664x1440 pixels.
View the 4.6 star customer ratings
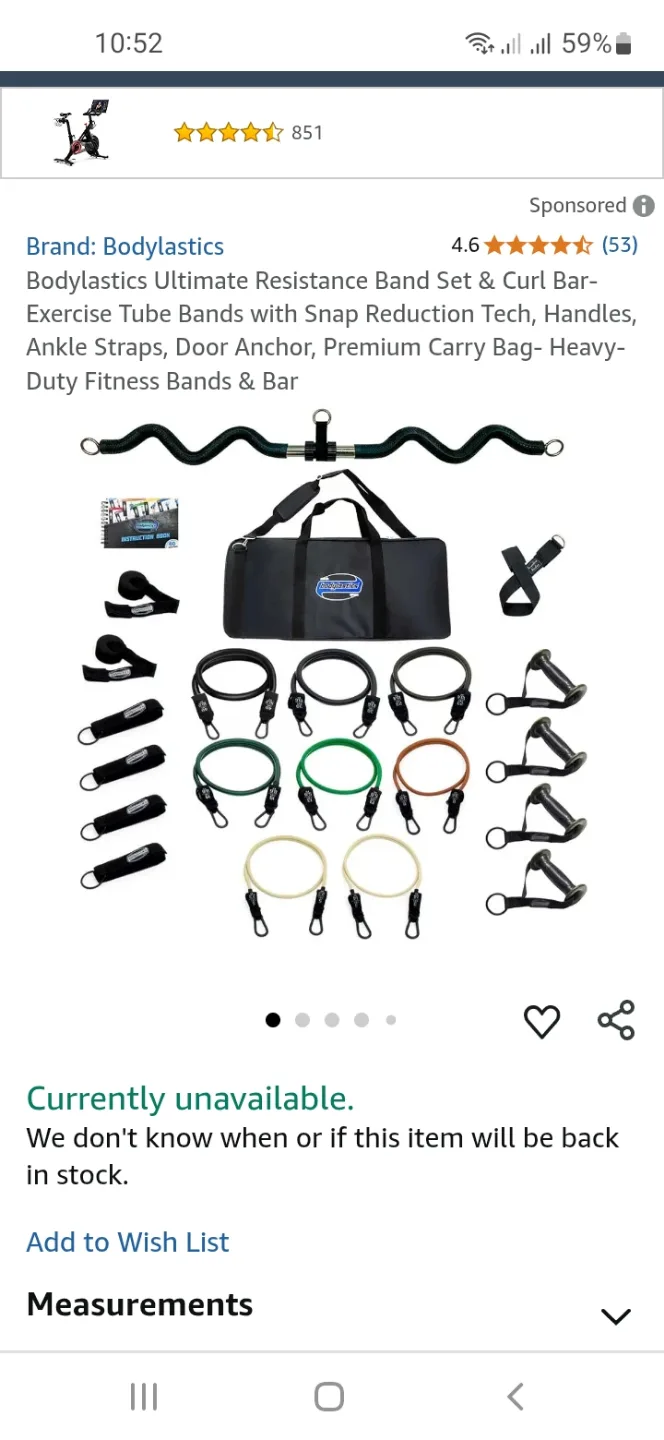point(543,245)
